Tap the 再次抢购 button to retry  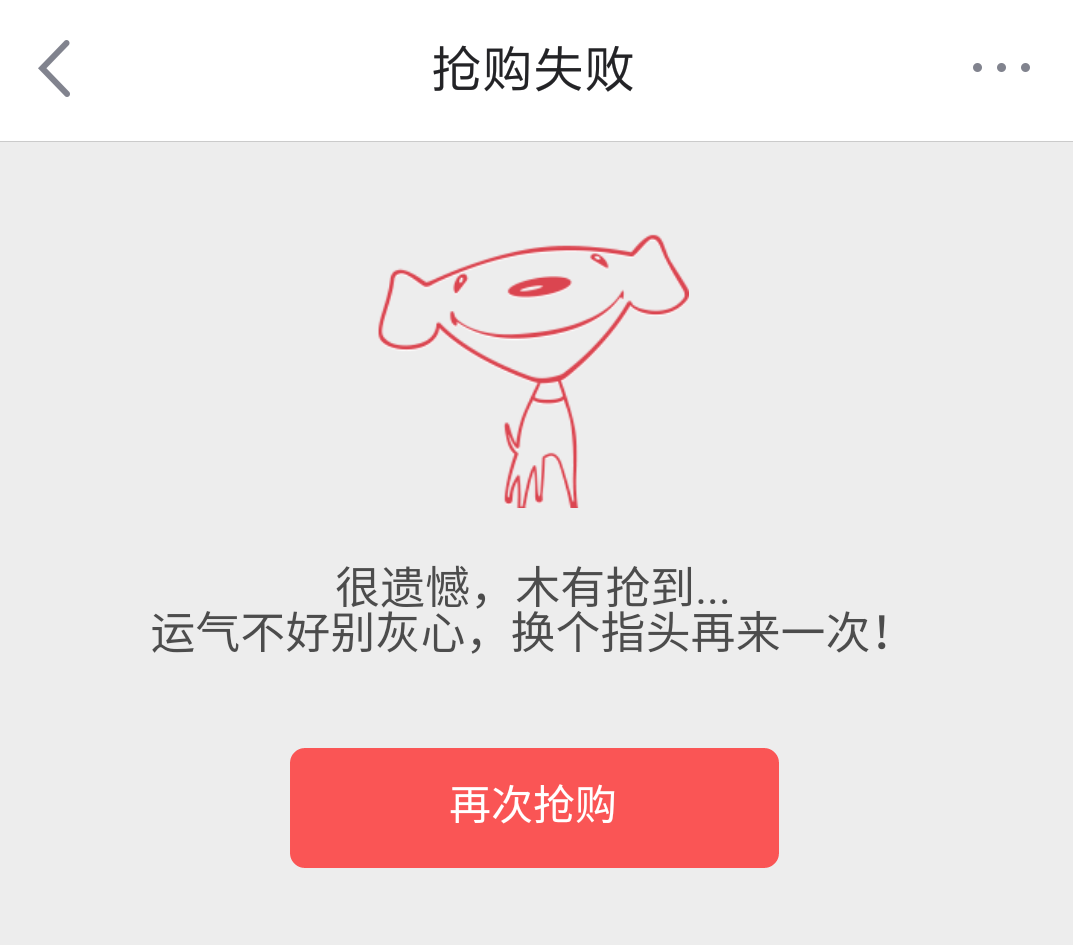[534, 807]
